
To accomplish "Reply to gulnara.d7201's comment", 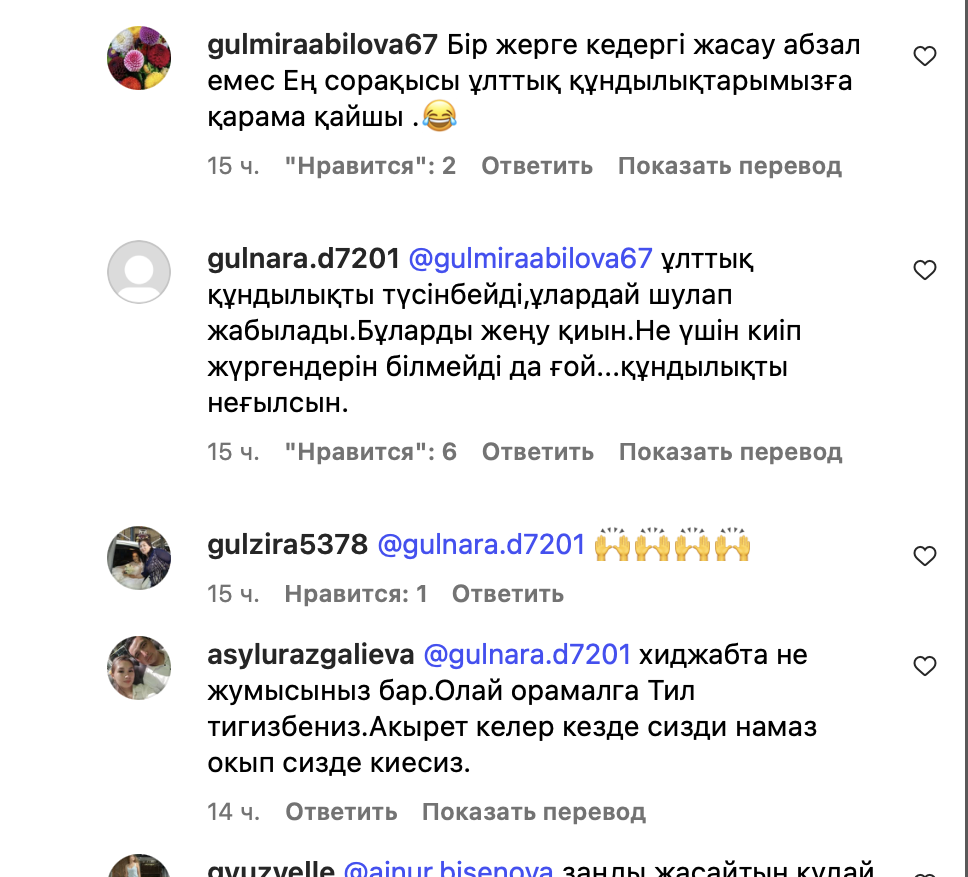I will [x=537, y=452].
